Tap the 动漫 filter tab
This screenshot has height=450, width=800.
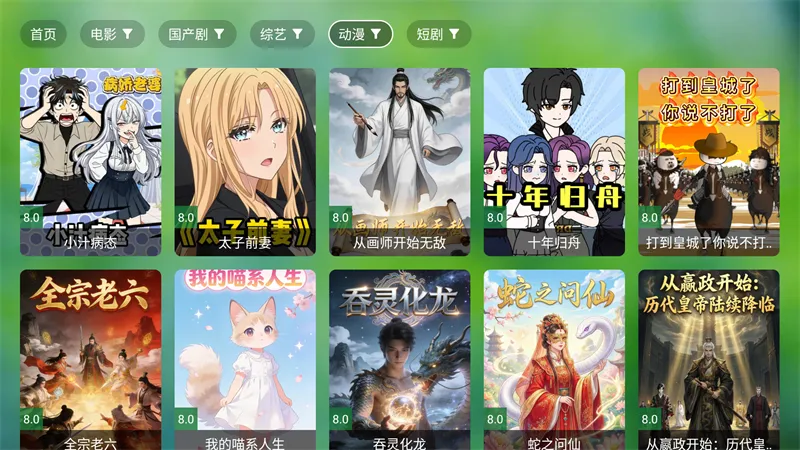(x=360, y=34)
